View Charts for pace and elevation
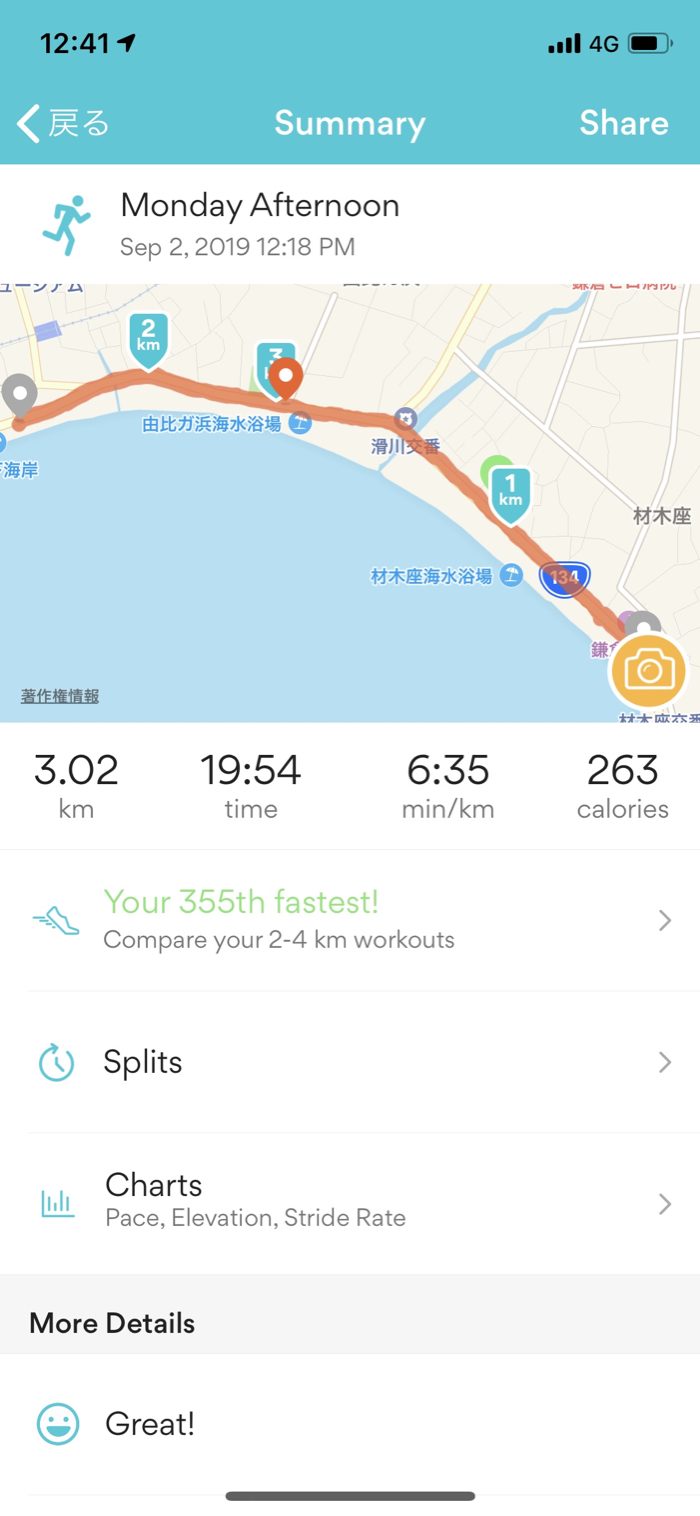 tap(350, 1203)
